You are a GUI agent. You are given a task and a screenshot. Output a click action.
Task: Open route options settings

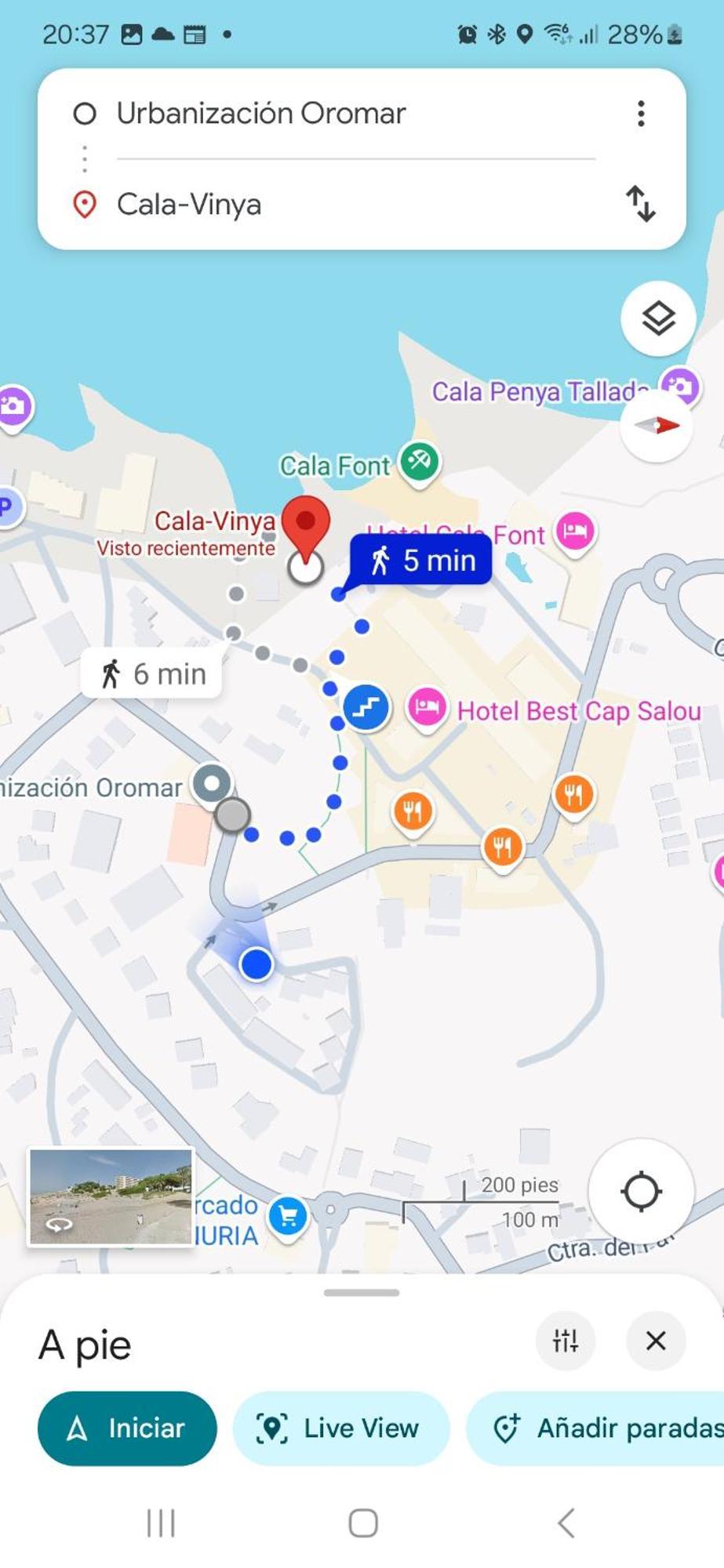pos(566,1341)
